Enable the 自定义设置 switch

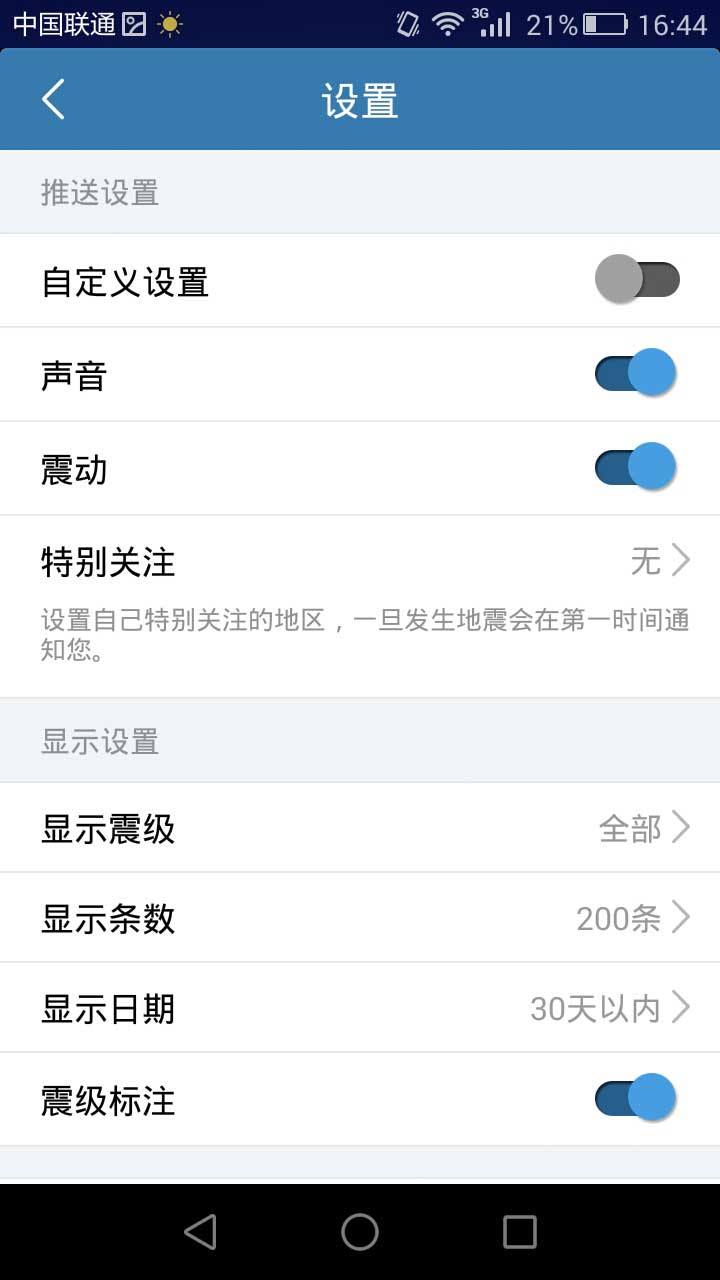click(x=637, y=280)
